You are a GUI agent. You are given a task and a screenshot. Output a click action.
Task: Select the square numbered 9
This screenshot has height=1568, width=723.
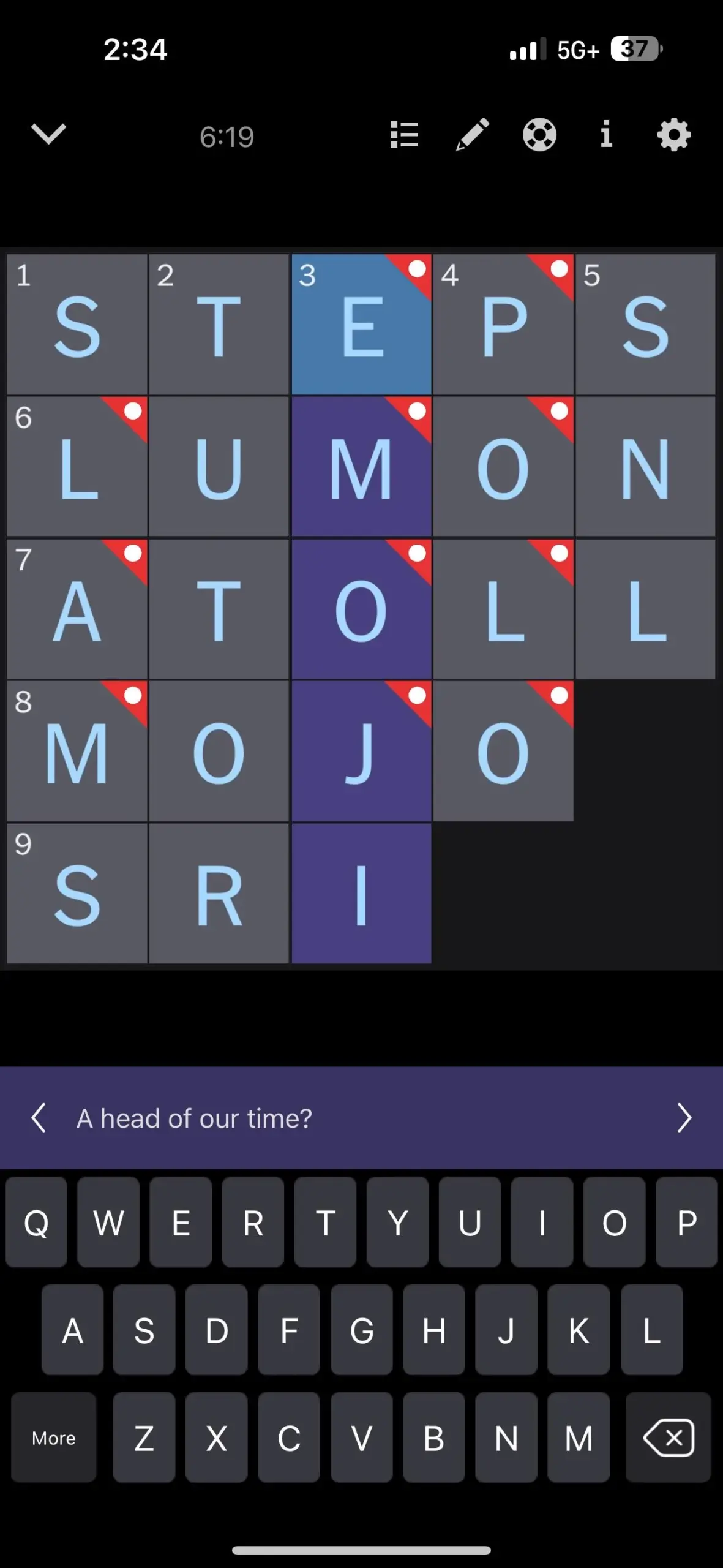(x=77, y=893)
